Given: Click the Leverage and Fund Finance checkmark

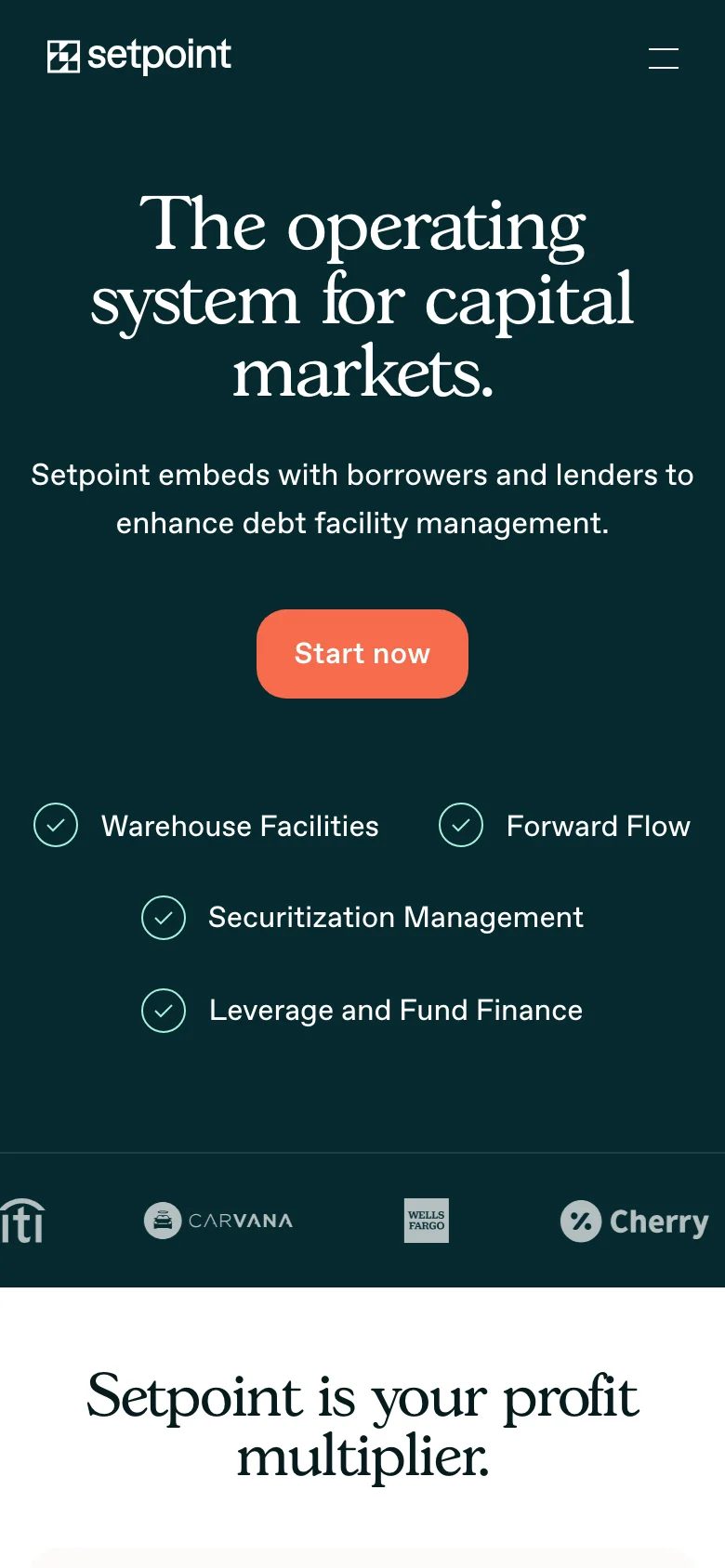Looking at the screenshot, I should coord(164,1011).
